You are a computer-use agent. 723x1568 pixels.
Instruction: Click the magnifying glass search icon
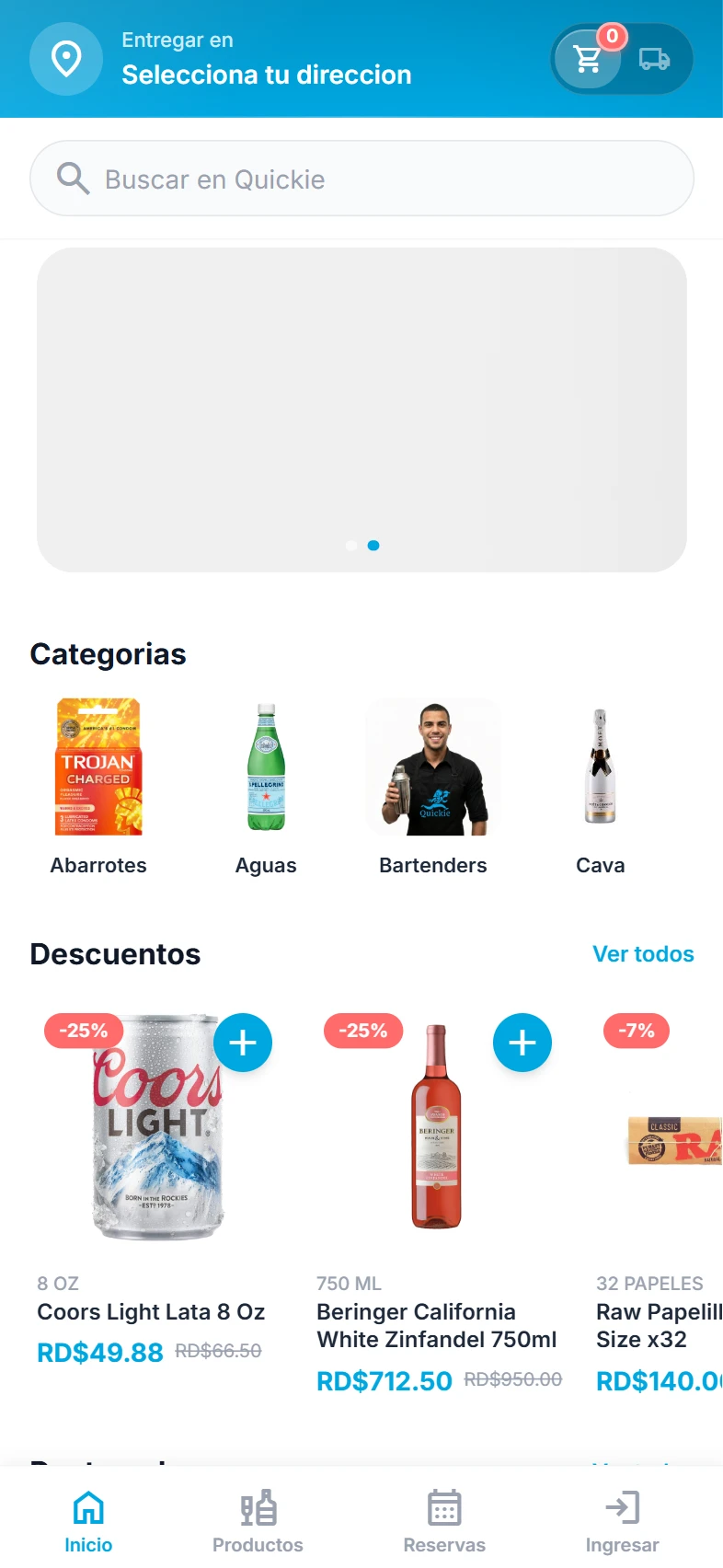[73, 178]
